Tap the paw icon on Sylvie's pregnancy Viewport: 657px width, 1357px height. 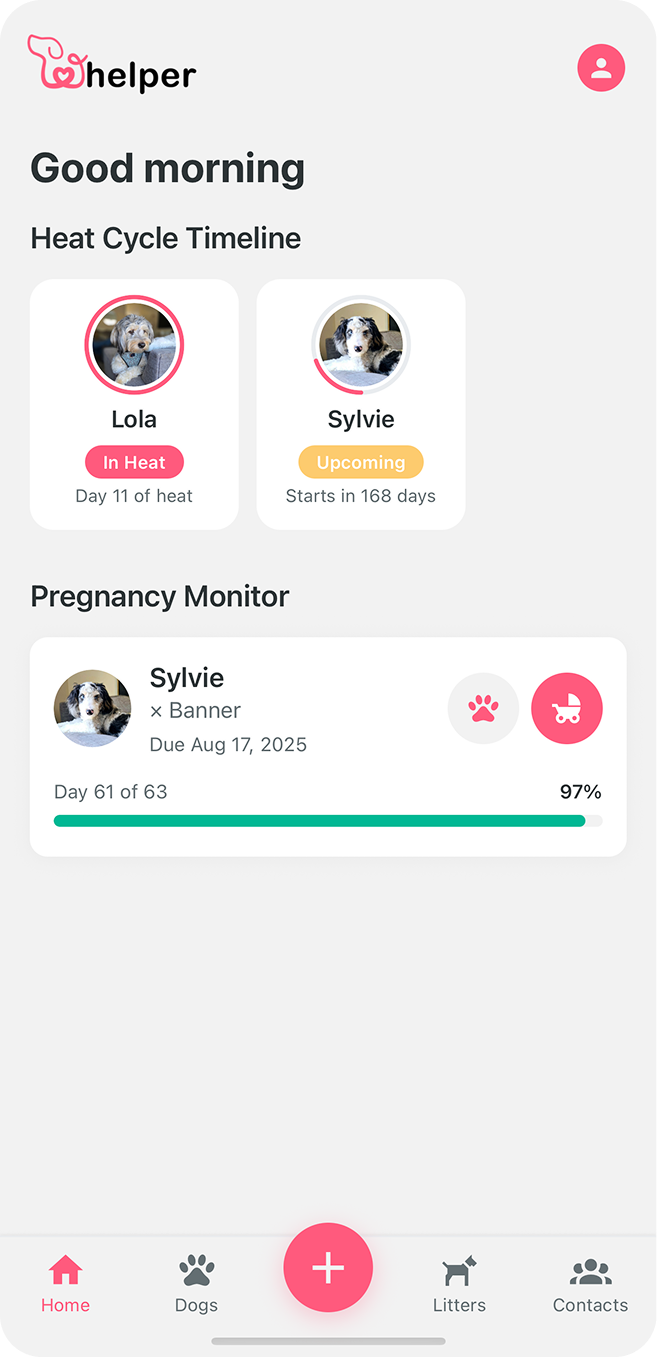(x=483, y=709)
